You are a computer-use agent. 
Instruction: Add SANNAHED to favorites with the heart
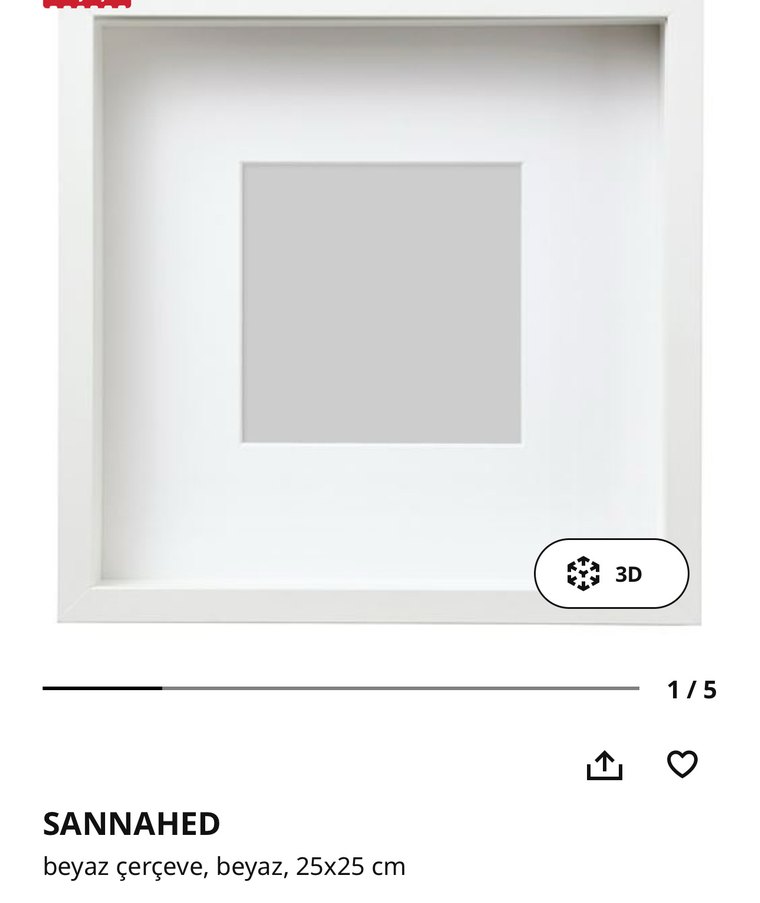click(x=682, y=765)
